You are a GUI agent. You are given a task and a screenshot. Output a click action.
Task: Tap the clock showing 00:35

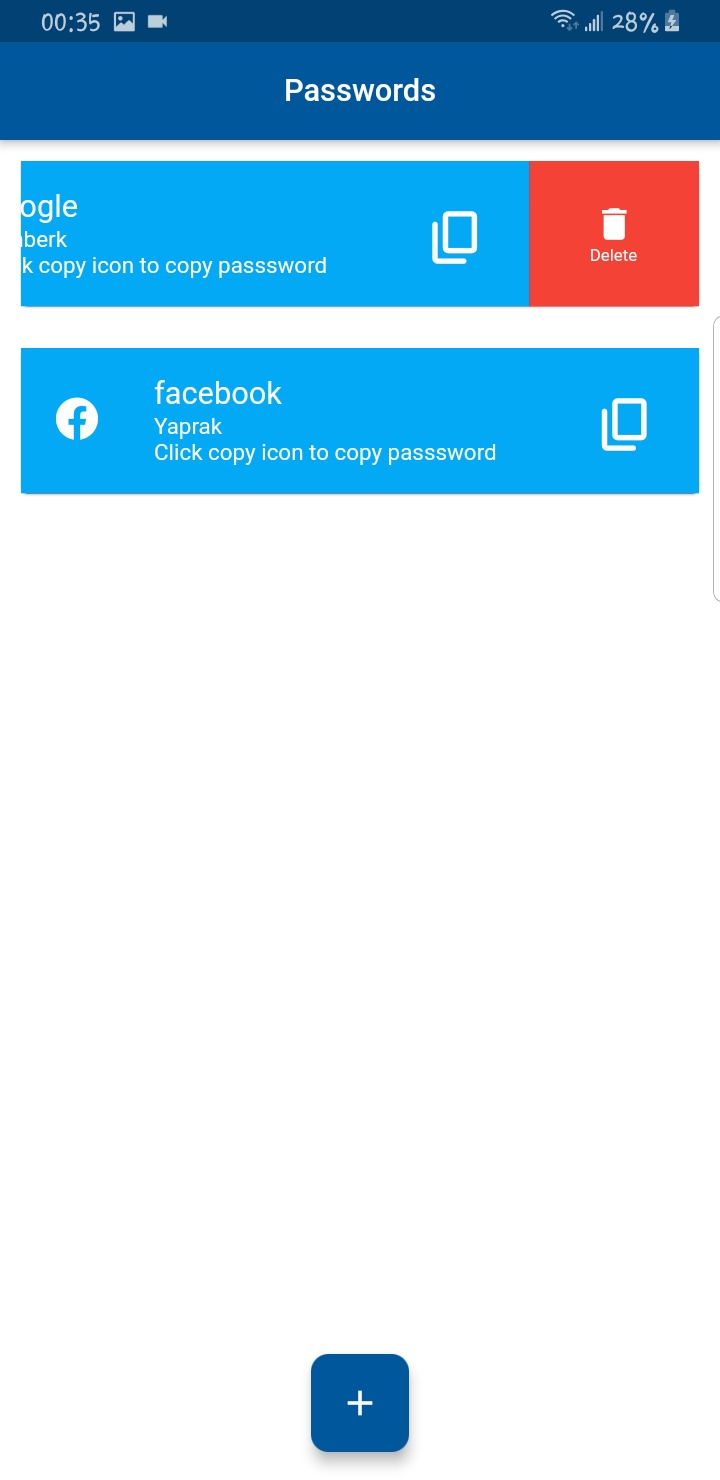tap(71, 21)
